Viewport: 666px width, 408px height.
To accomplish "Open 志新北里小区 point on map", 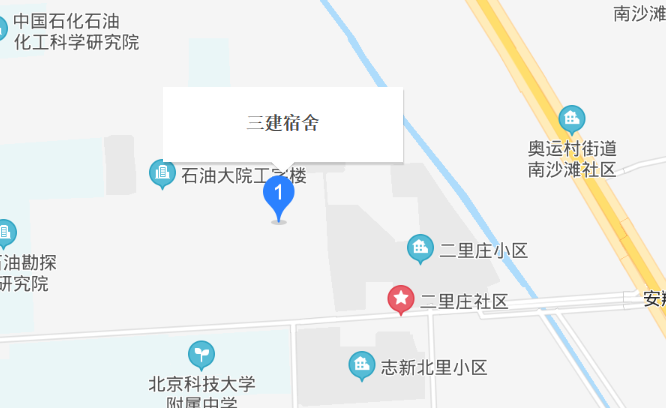I will pyautogui.click(x=361, y=366).
